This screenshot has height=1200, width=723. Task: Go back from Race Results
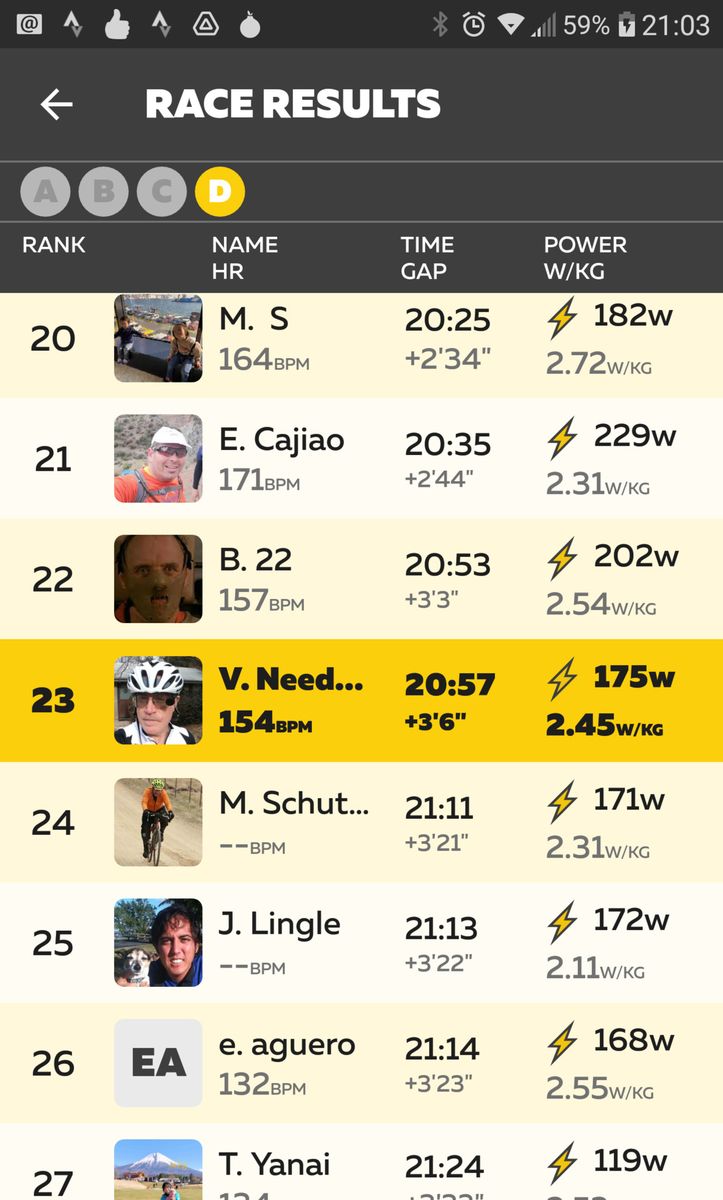56,104
